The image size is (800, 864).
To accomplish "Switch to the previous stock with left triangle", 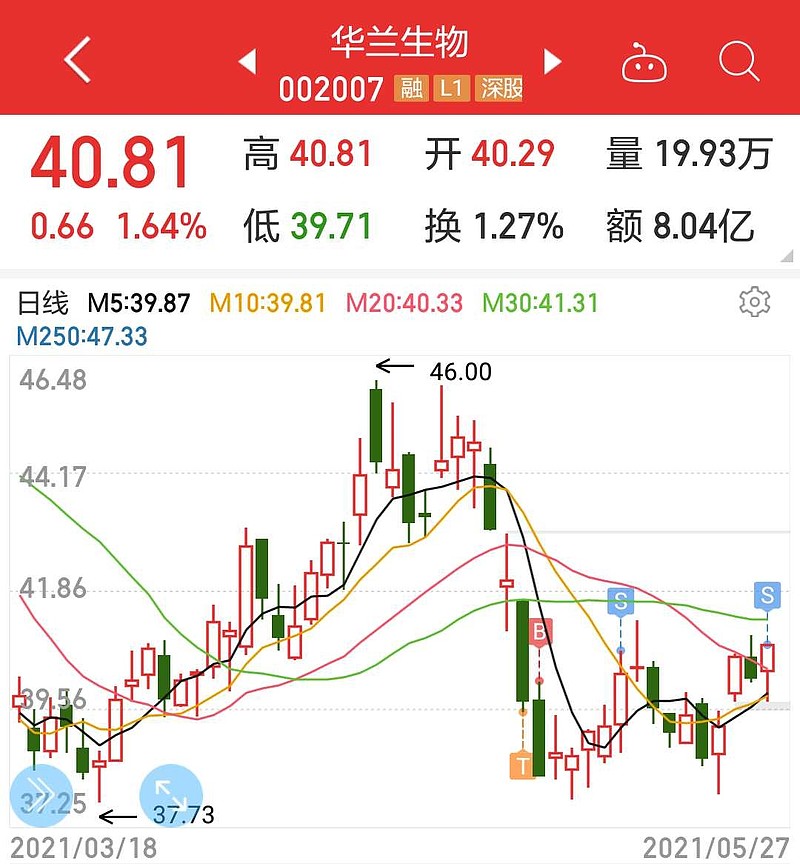I will (x=247, y=62).
